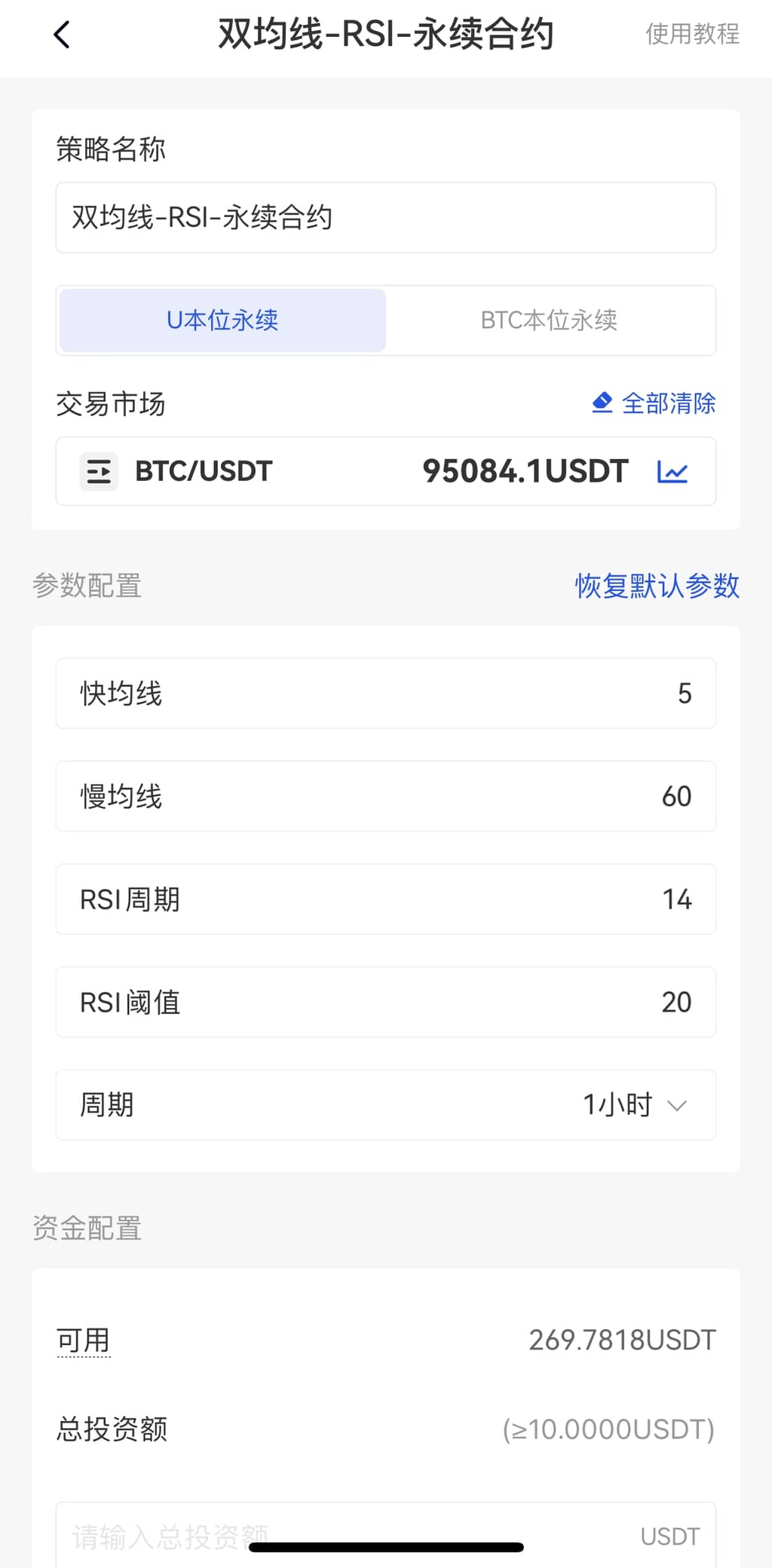
Task: Restore defaults via 恢复默认参数
Action: tap(657, 586)
